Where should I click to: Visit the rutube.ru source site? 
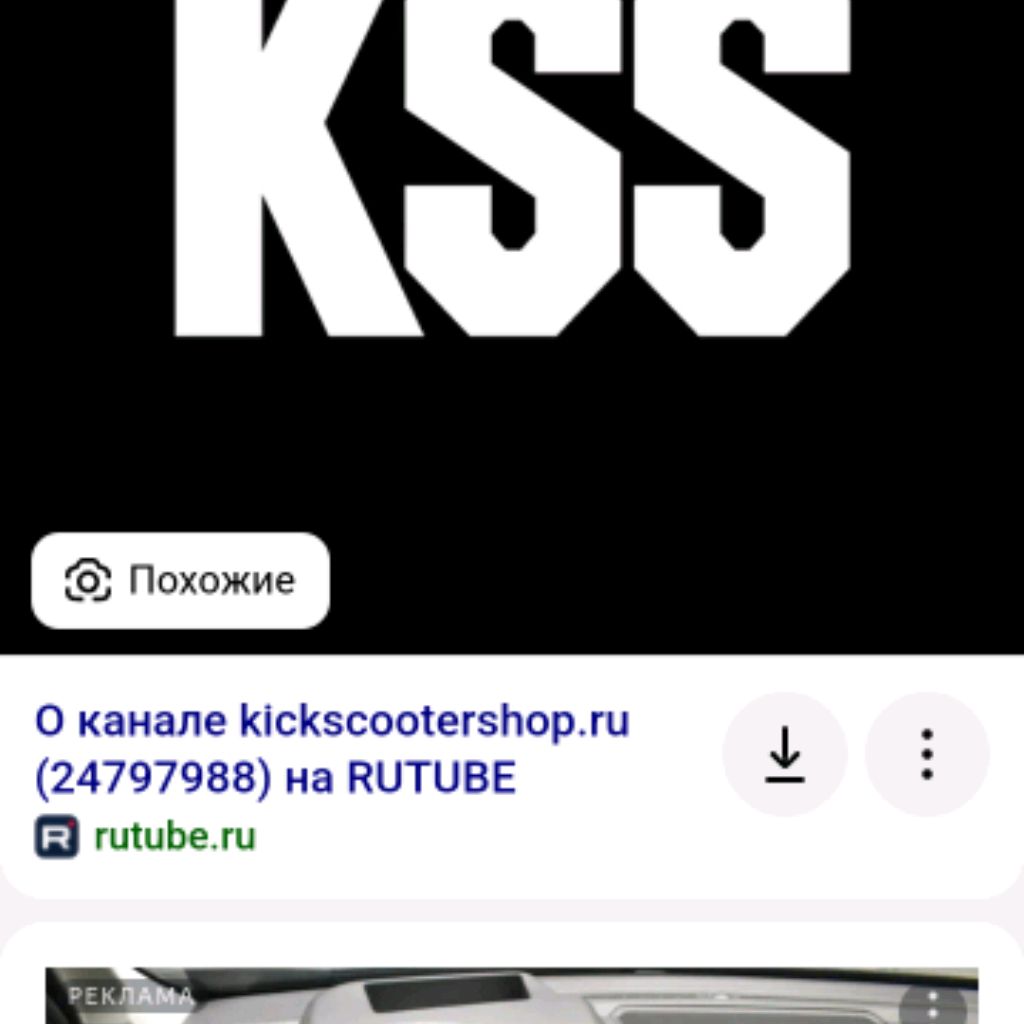(x=174, y=836)
